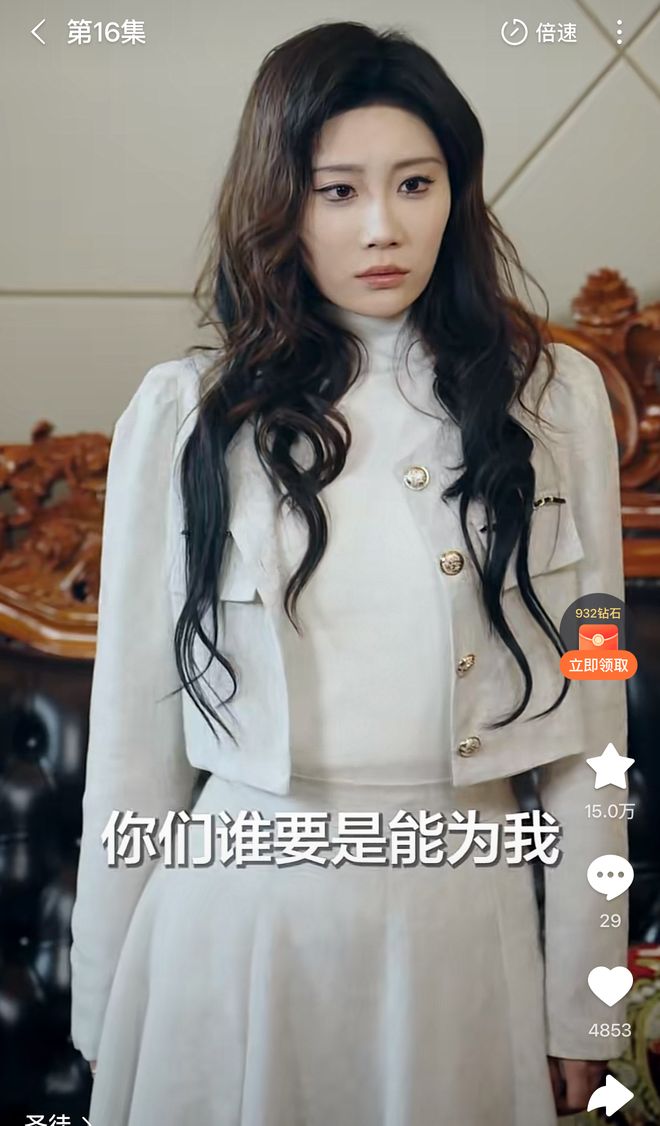This screenshot has height=1126, width=660.
Task: Go back from episode 16
Action: coord(38,32)
